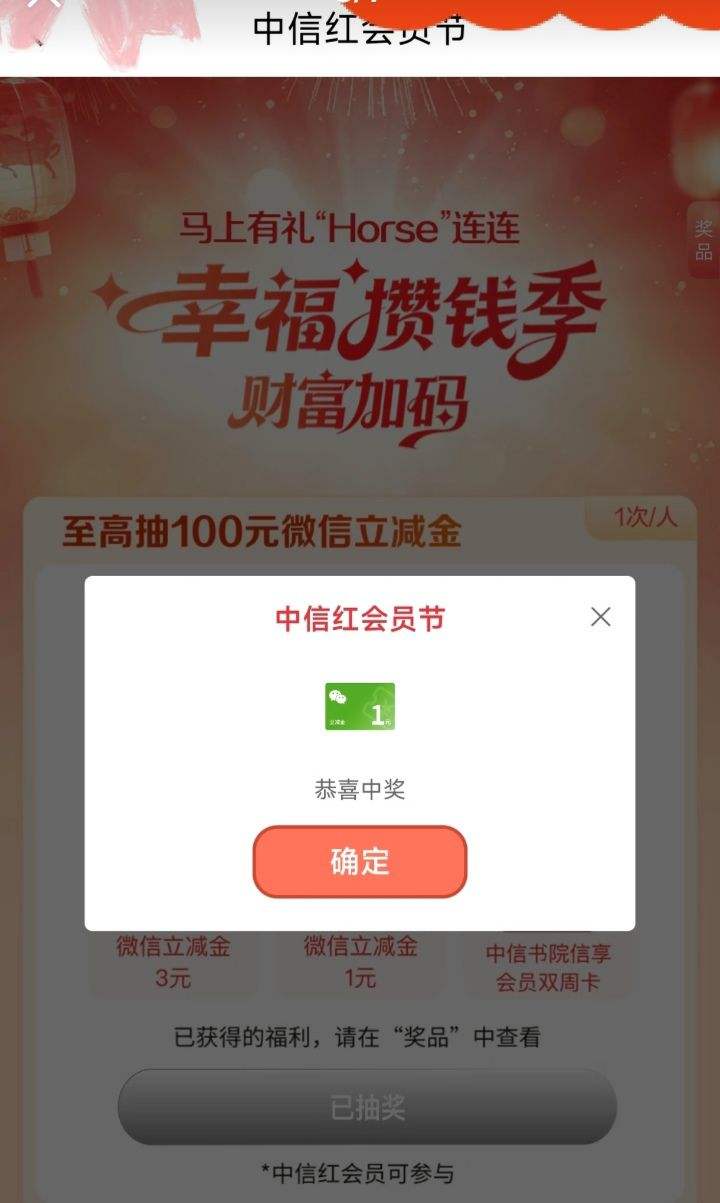Select the 中信书院信享会员双周卡 prize
Viewport: 720px width, 1203px height.
pyautogui.click(x=546, y=965)
